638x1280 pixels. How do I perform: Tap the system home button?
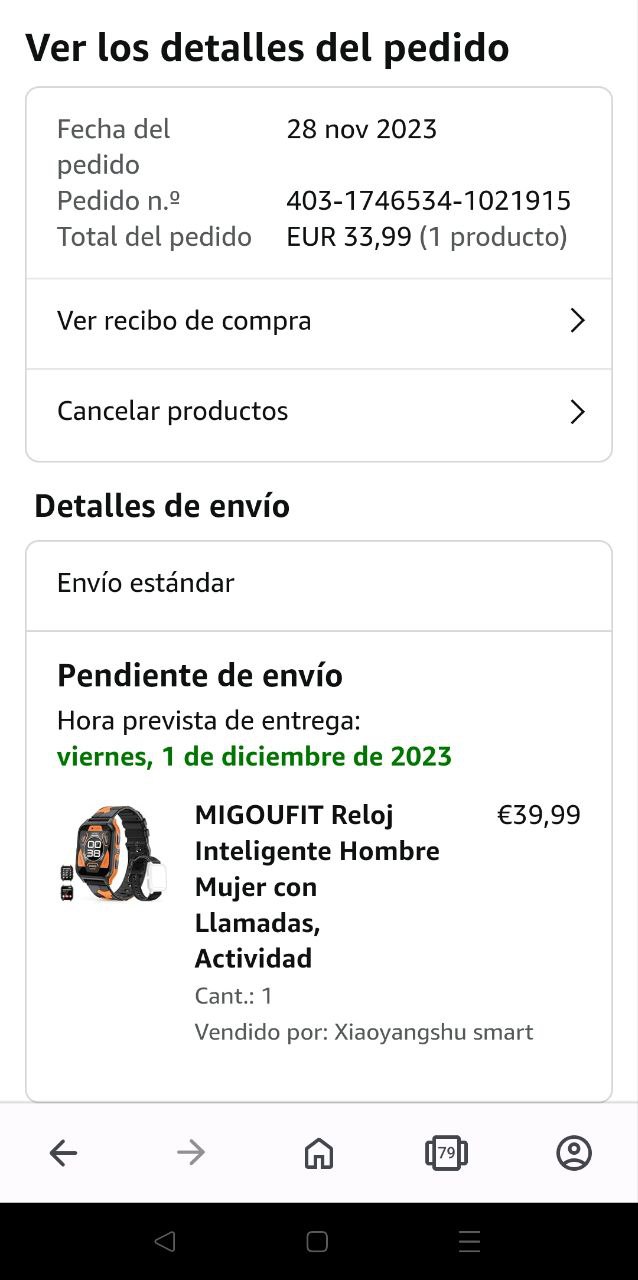317,1241
